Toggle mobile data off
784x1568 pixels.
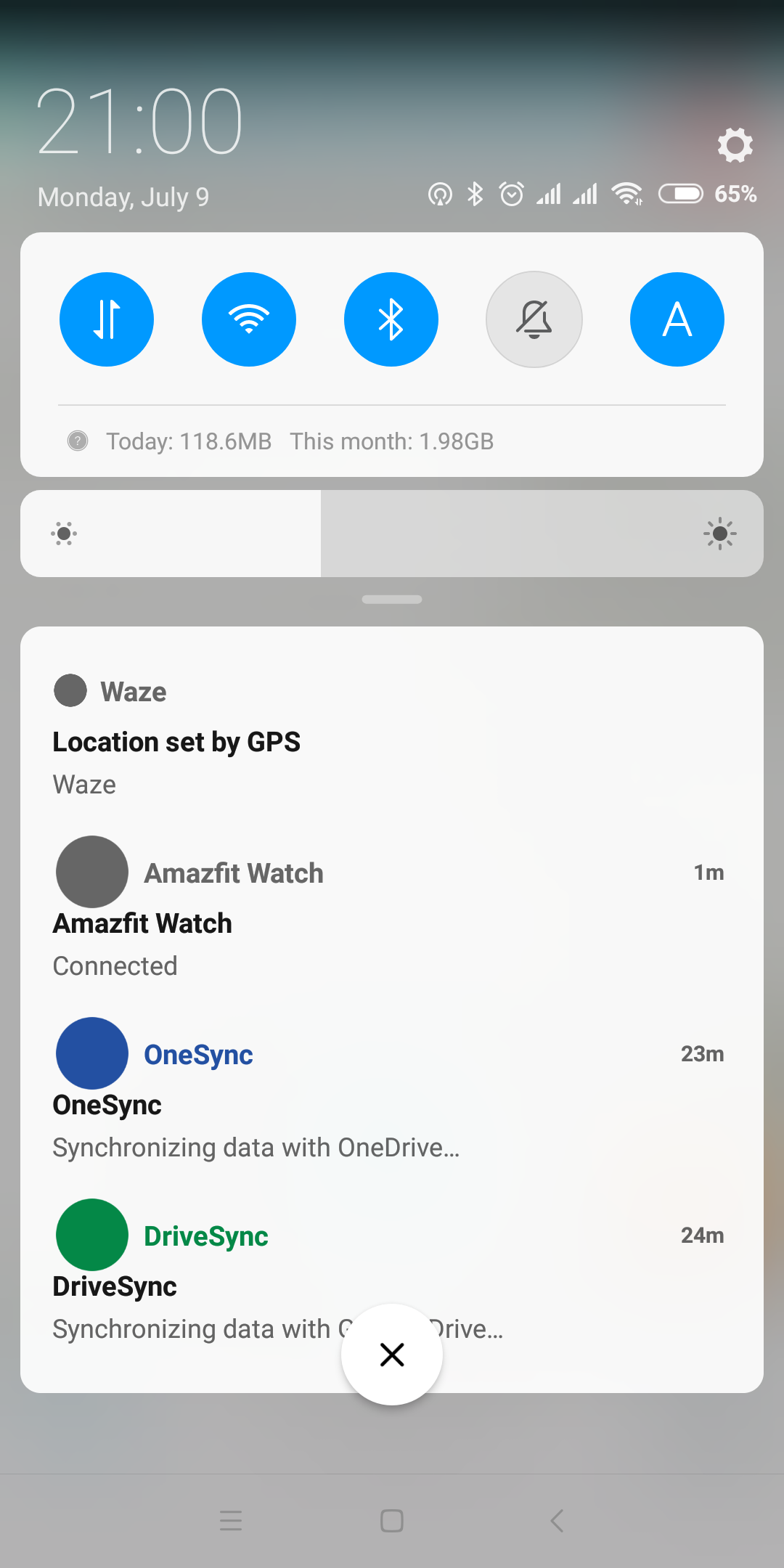(x=107, y=319)
